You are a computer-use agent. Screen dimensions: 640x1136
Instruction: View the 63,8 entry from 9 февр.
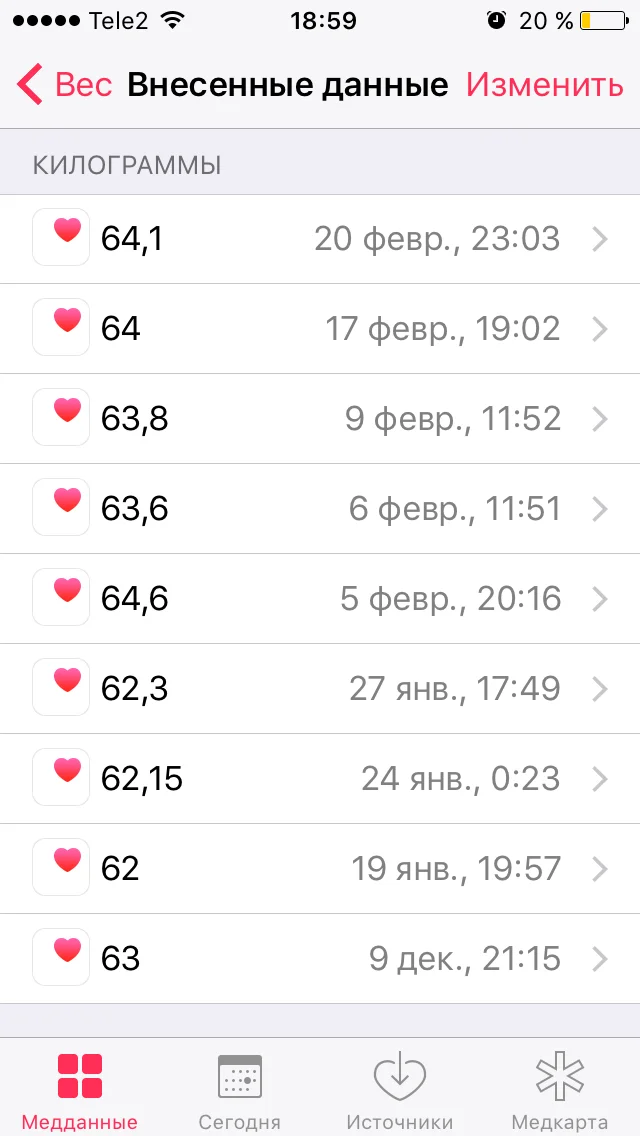(x=320, y=419)
